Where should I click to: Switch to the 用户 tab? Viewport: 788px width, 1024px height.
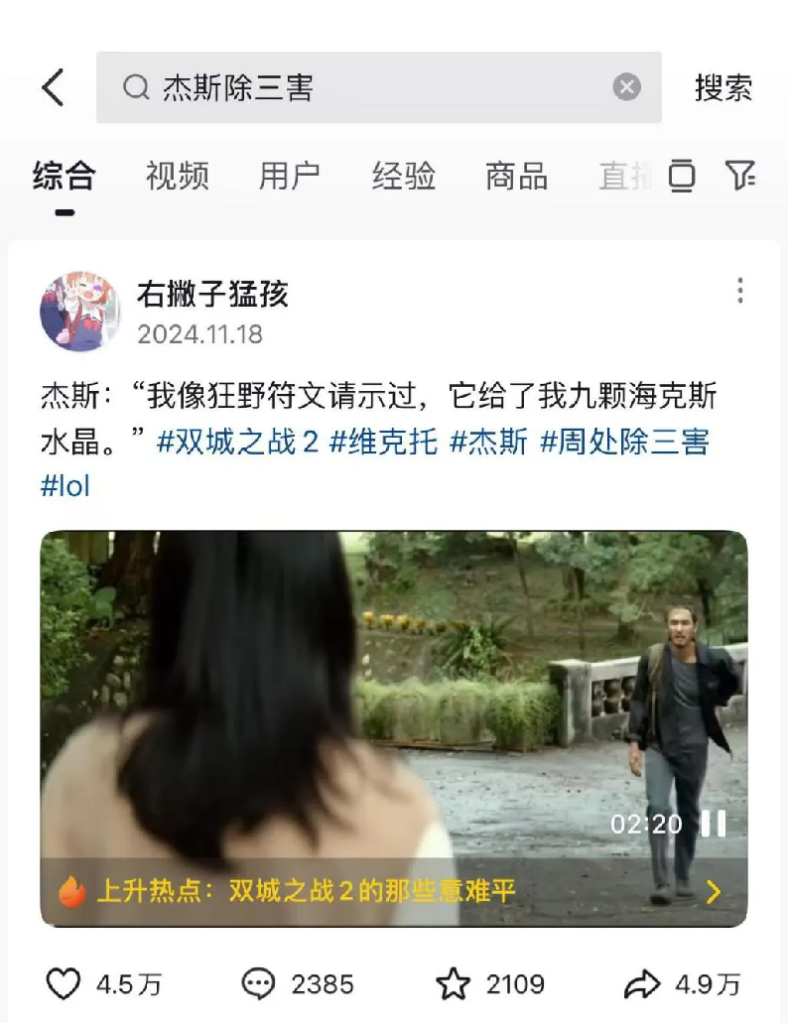point(290,176)
